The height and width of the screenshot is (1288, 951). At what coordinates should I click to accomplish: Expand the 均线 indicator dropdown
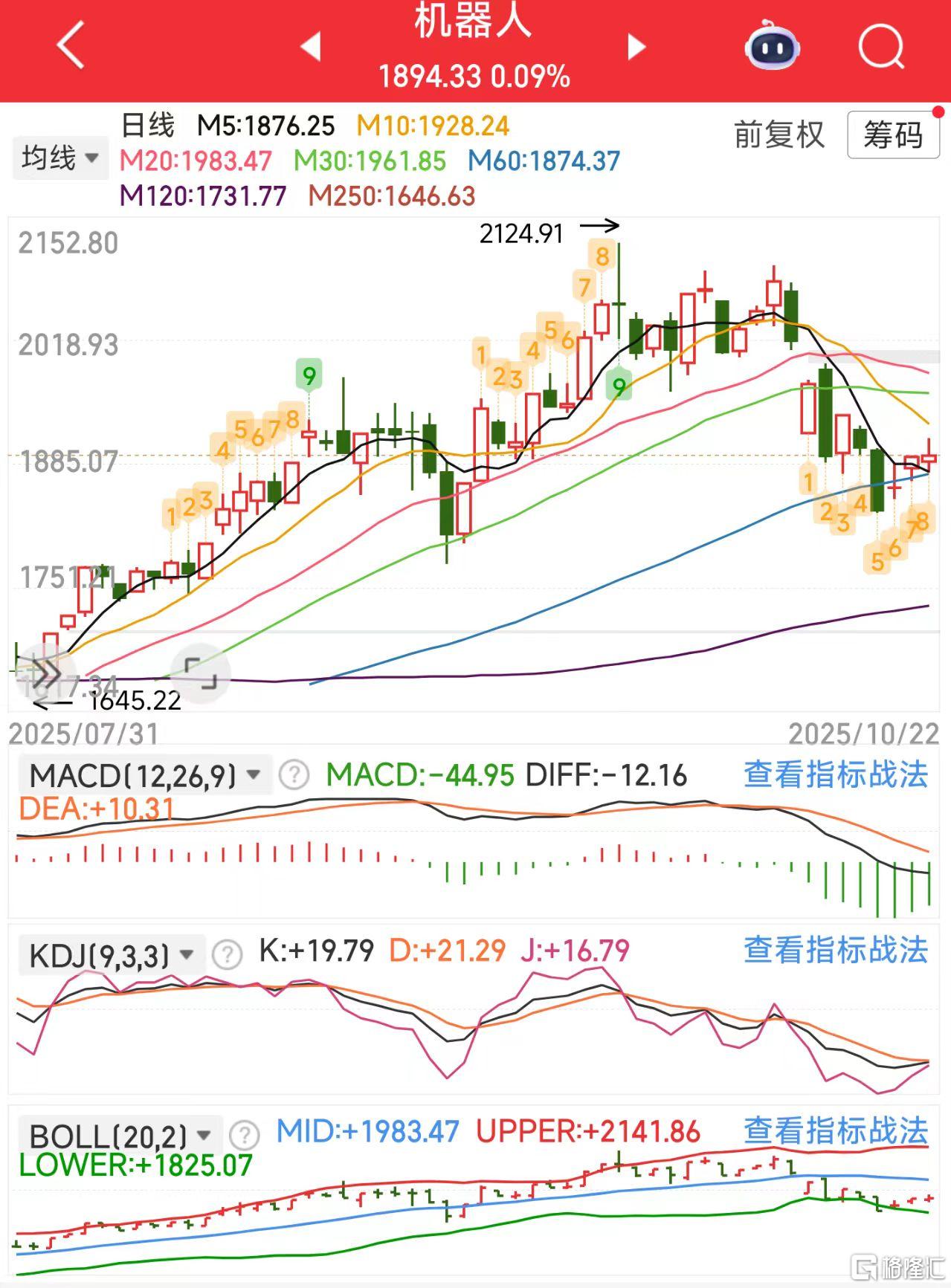click(59, 158)
